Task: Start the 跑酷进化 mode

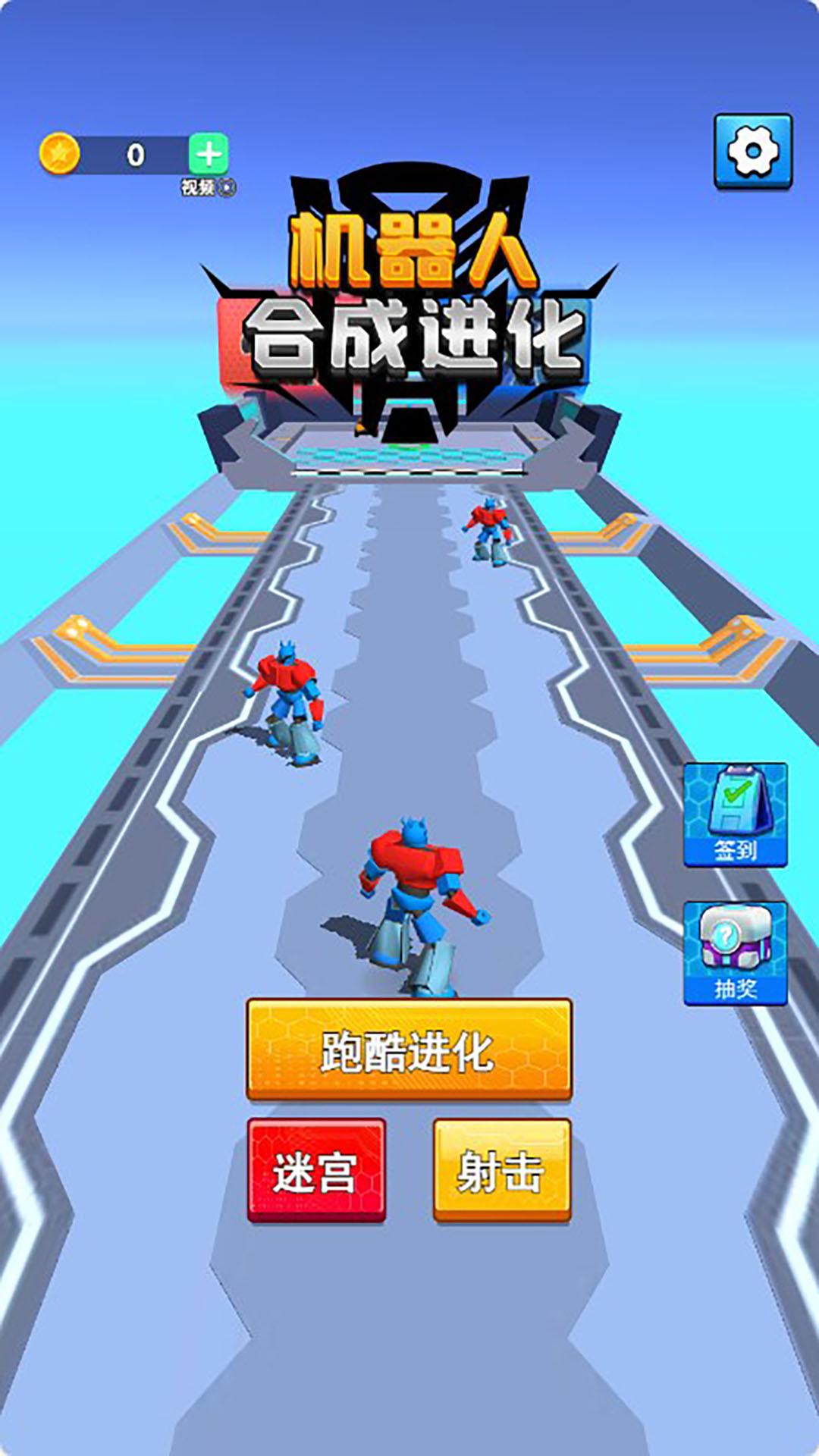Action: pyautogui.click(x=409, y=1050)
